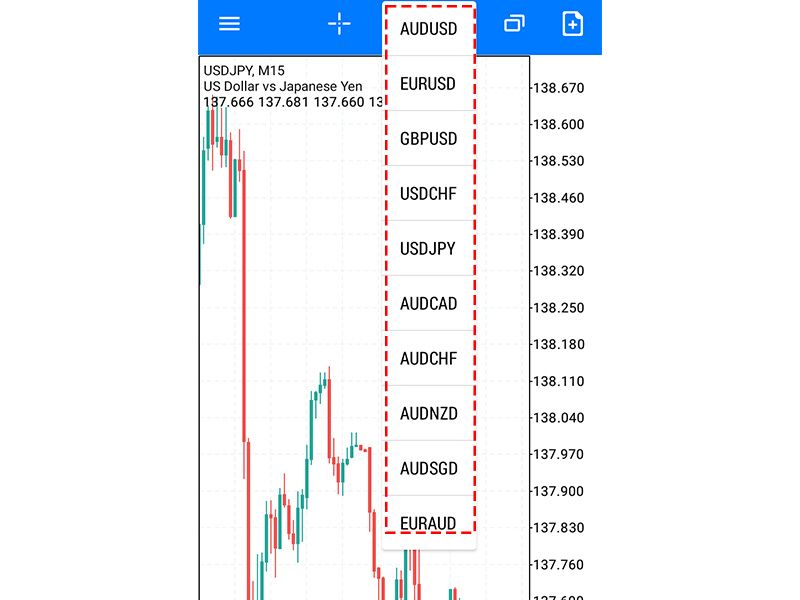Choose AUDCHF symbol
800x600 pixels.
coord(428,359)
